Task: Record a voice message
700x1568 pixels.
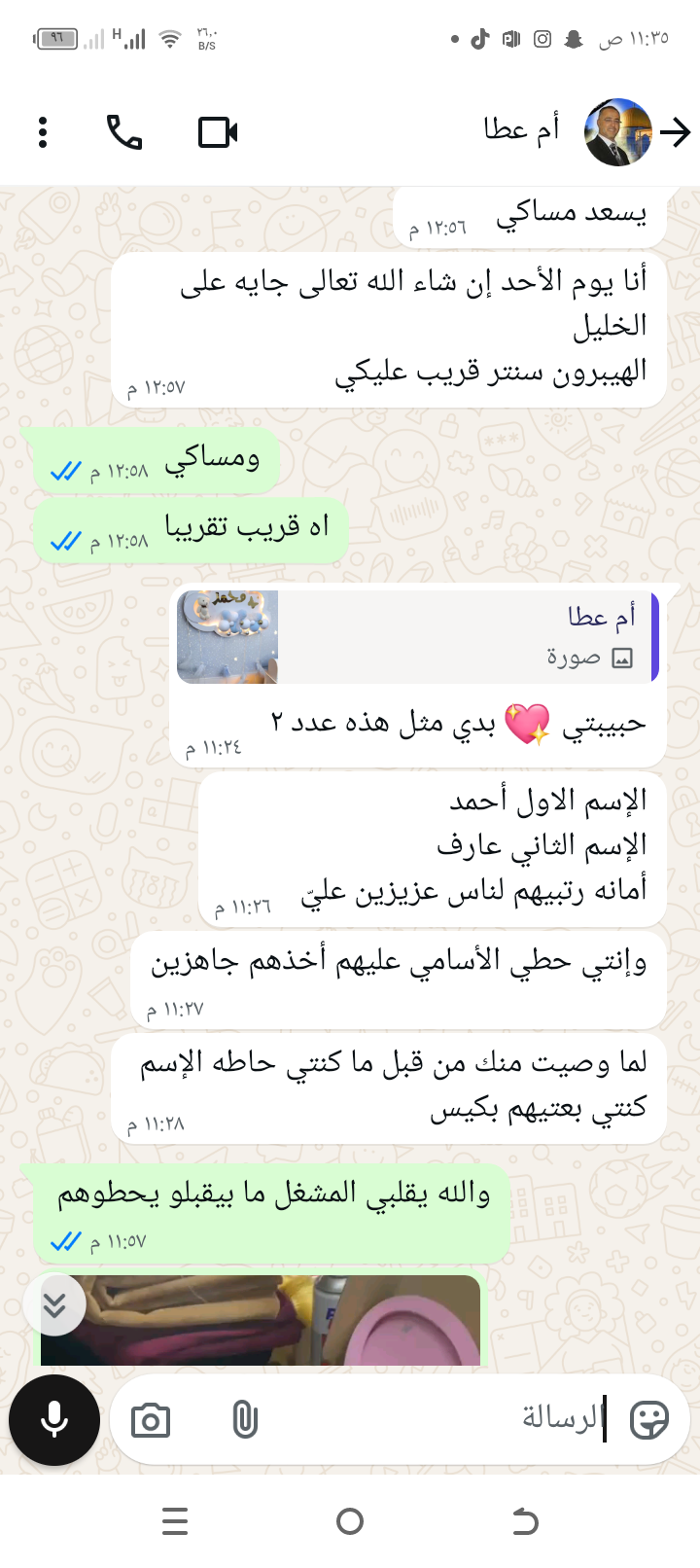Action: [x=54, y=1420]
